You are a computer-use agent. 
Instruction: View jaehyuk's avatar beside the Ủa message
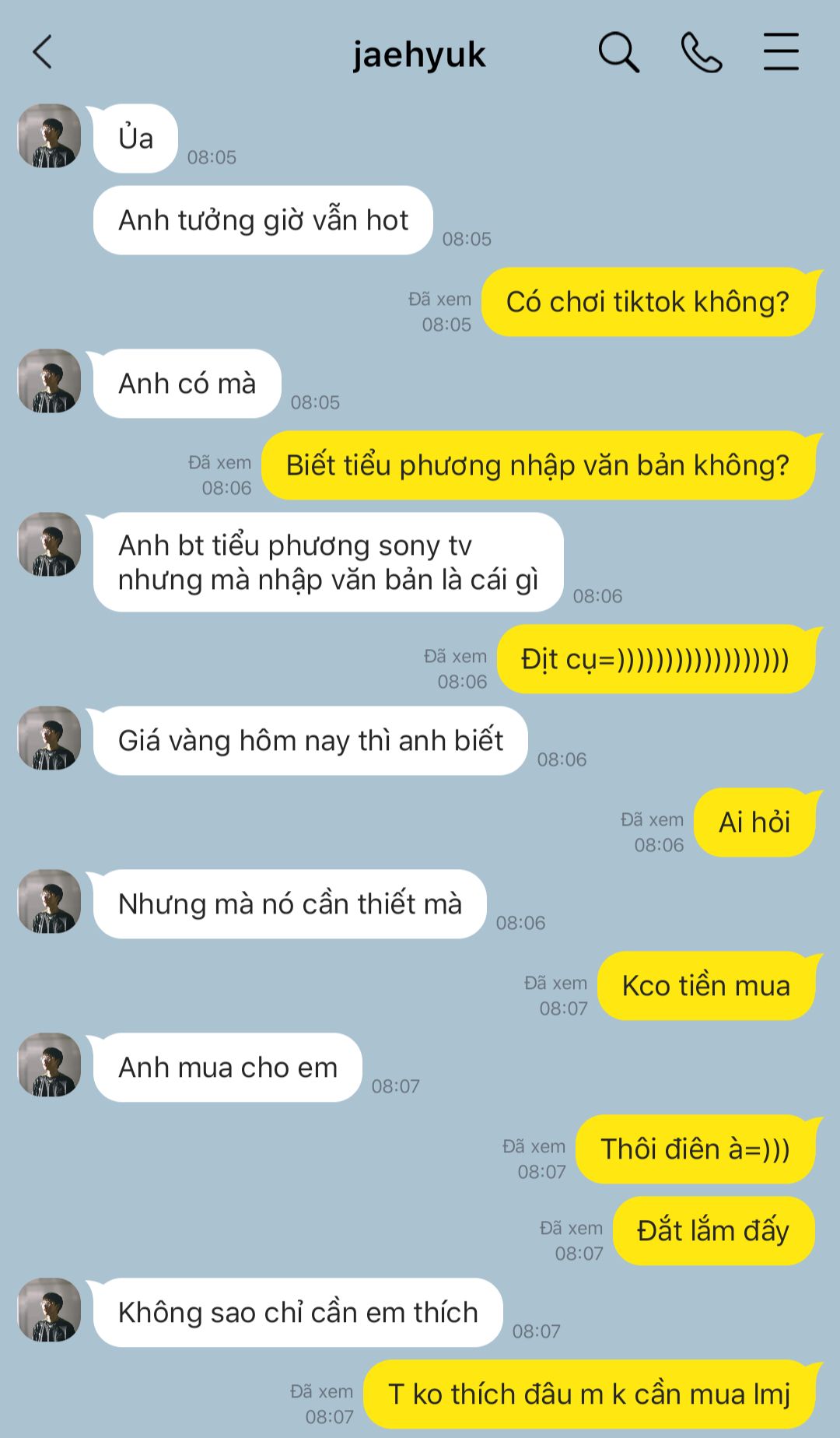[50, 136]
